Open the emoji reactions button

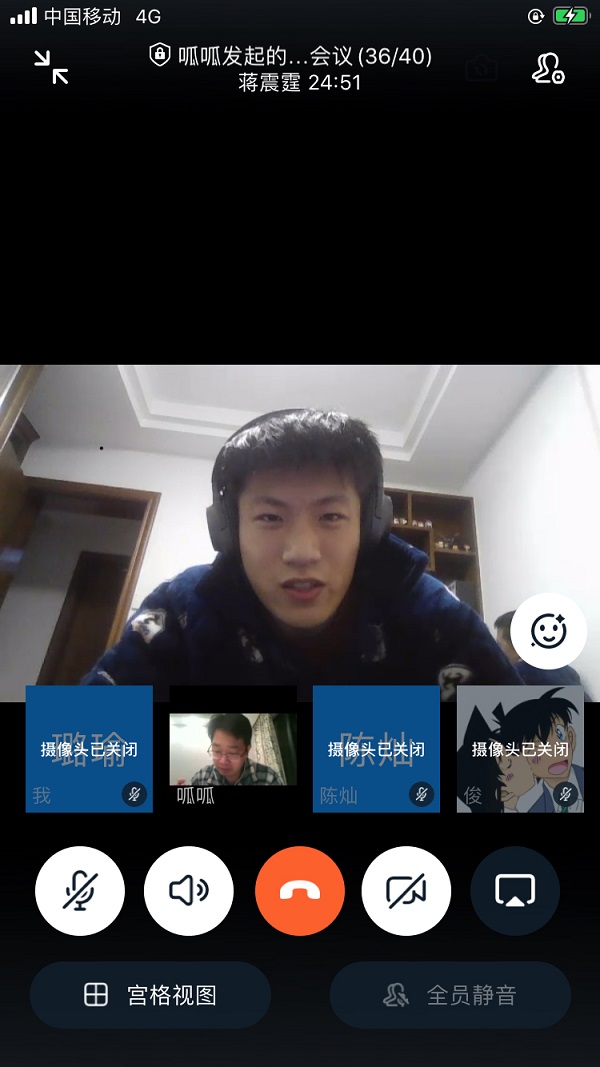coord(547,630)
